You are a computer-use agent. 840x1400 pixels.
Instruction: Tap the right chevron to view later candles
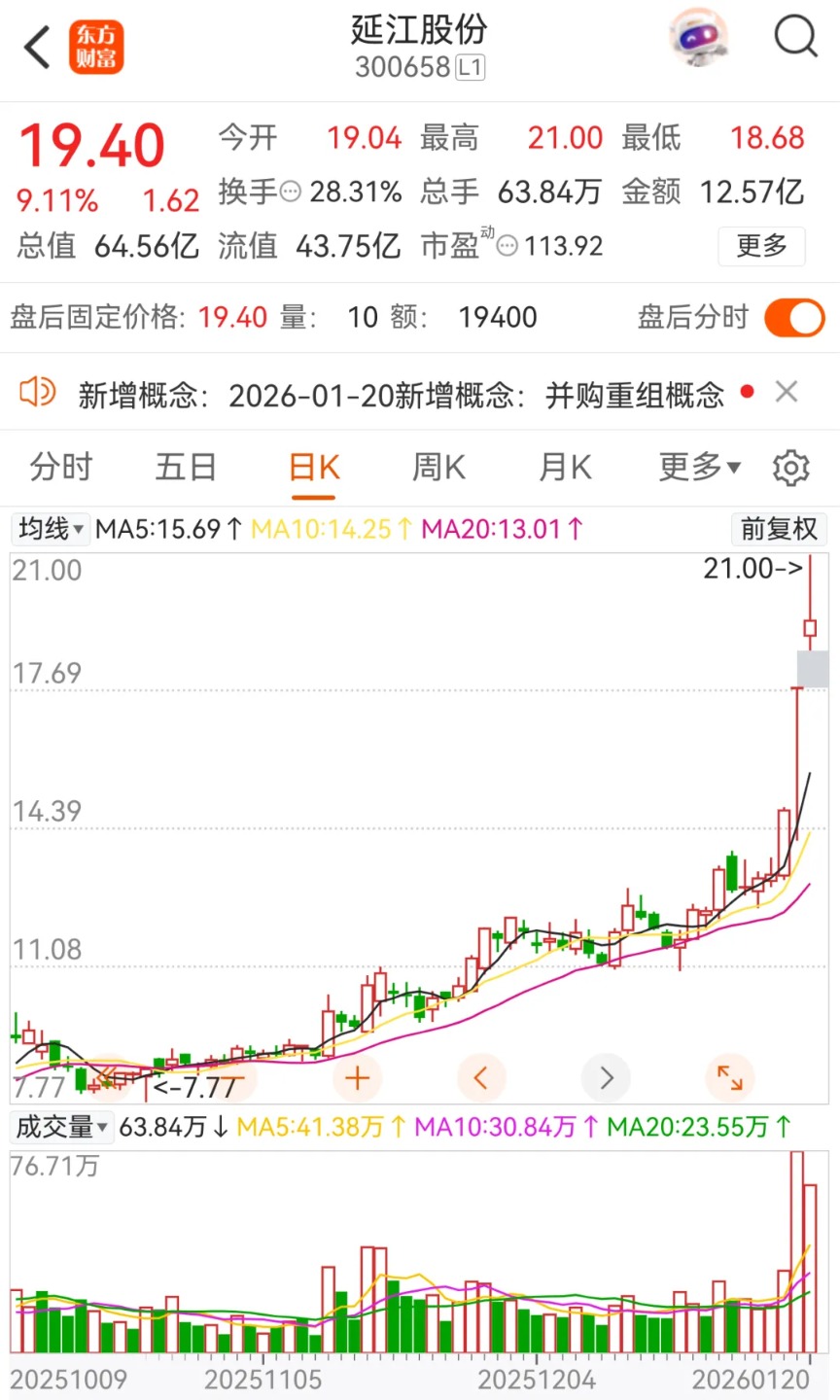point(606,1077)
